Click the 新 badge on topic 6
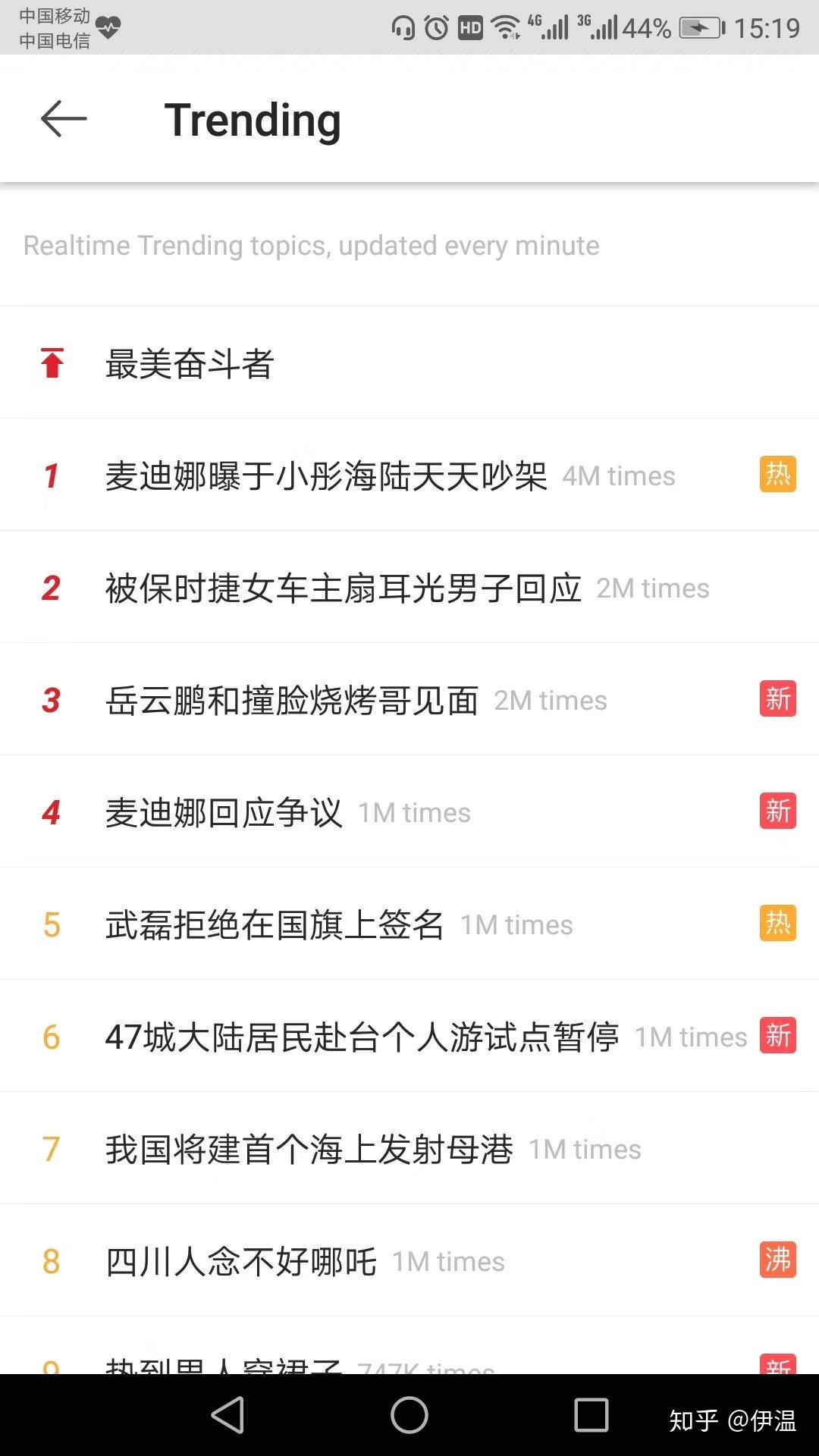 [777, 1036]
